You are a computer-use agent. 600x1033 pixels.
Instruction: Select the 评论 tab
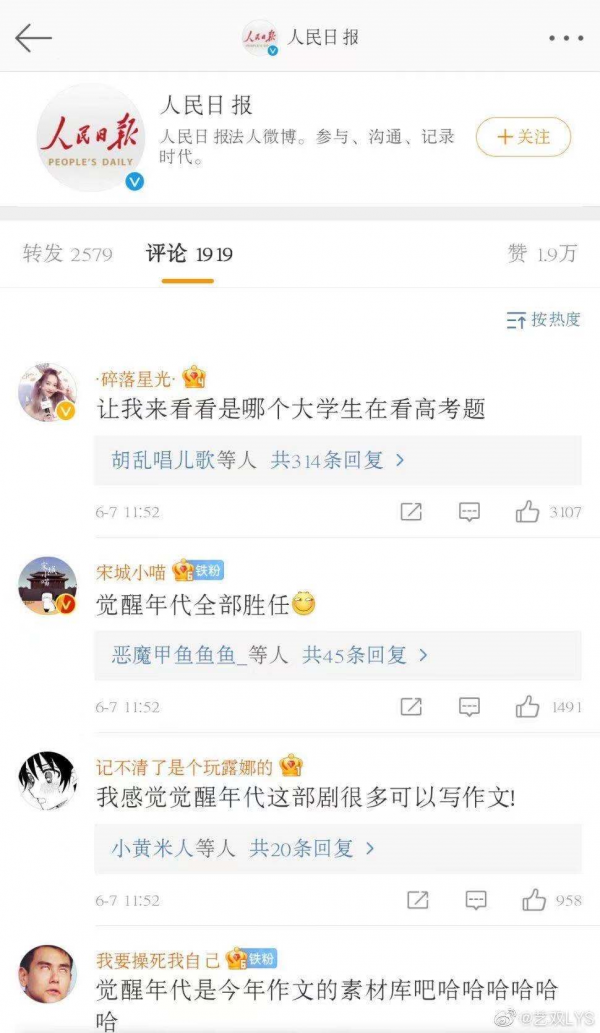coord(189,254)
